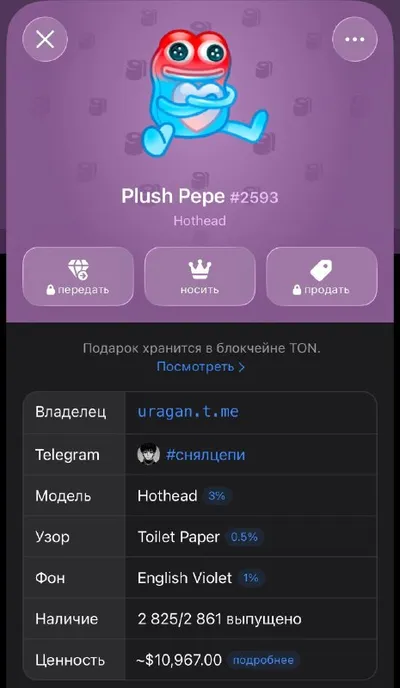Tap the 3% Hothead model badge

217,496
